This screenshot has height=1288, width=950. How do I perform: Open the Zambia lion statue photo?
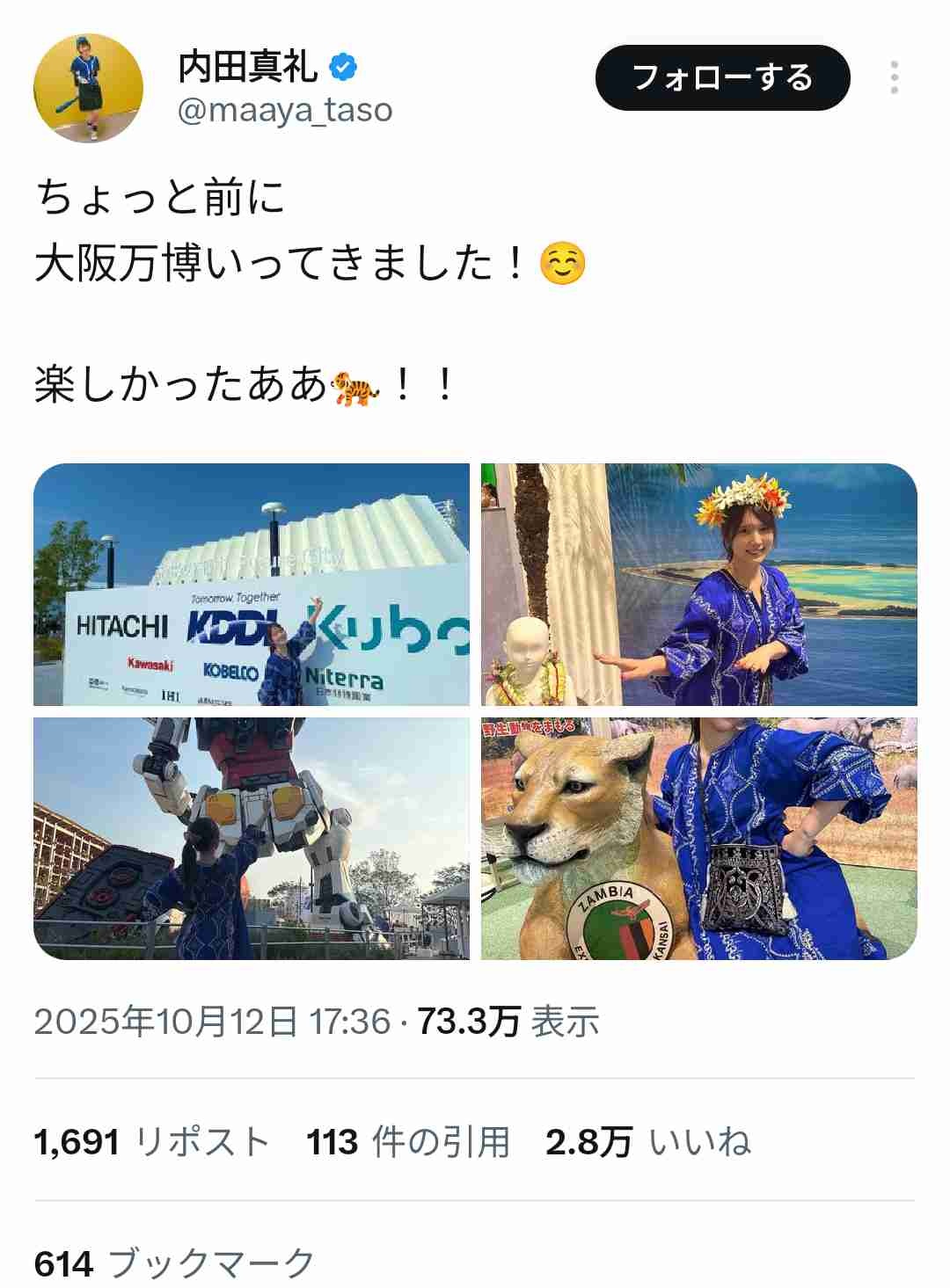click(698, 838)
